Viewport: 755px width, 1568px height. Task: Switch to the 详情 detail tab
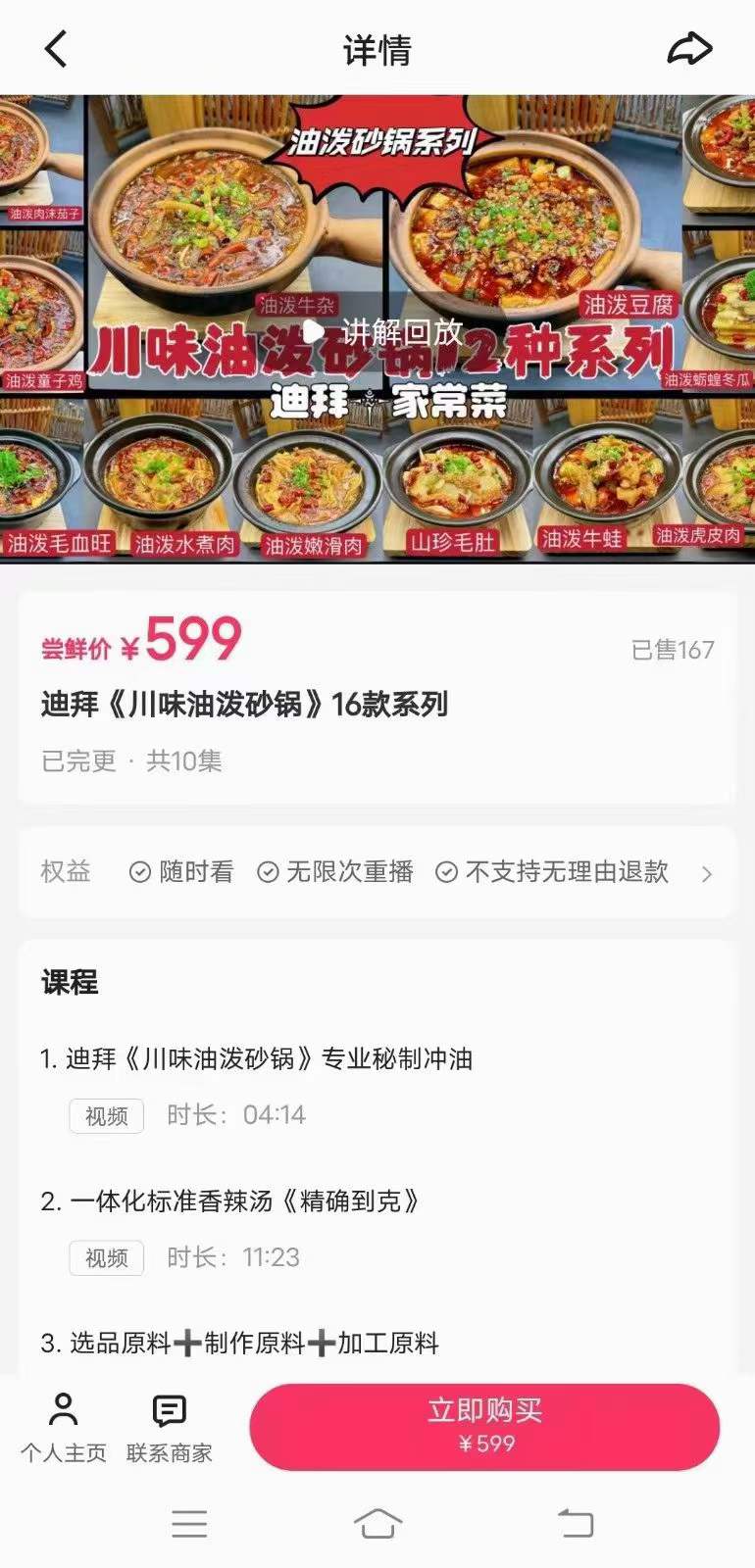(x=377, y=48)
